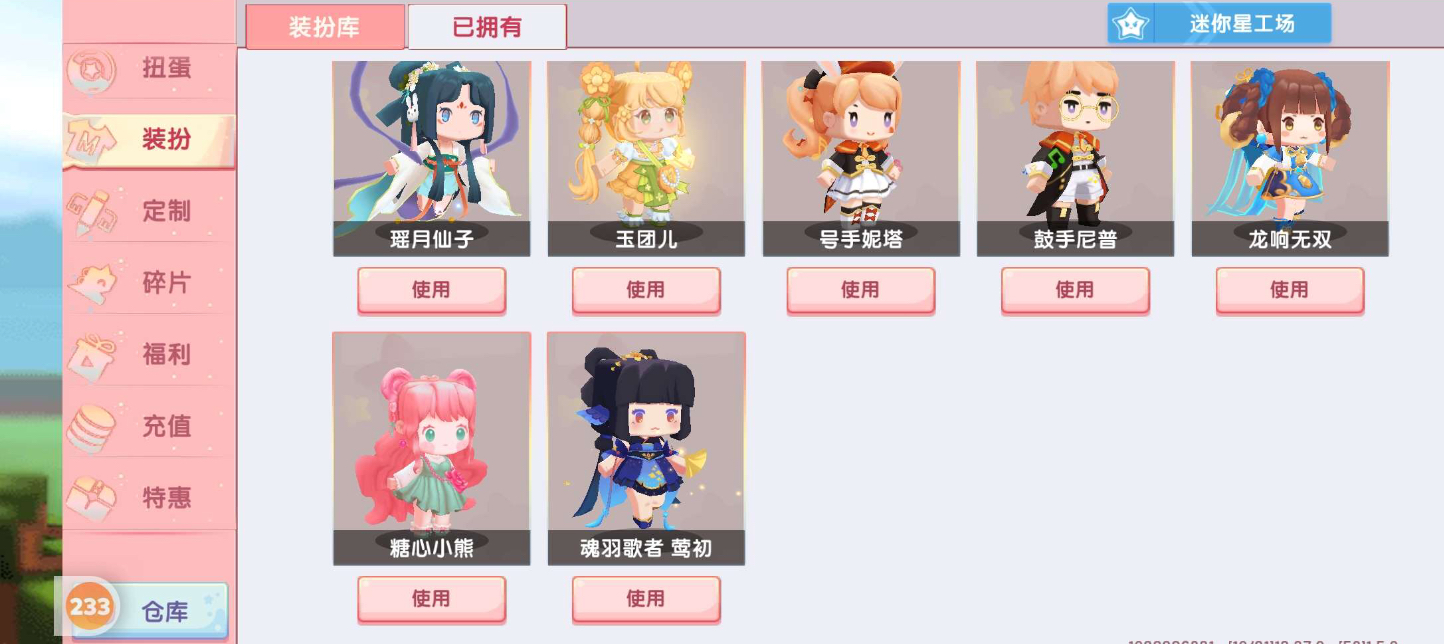
Task: Equip the 鼓手尼普 skin
Action: pyautogui.click(x=1075, y=290)
